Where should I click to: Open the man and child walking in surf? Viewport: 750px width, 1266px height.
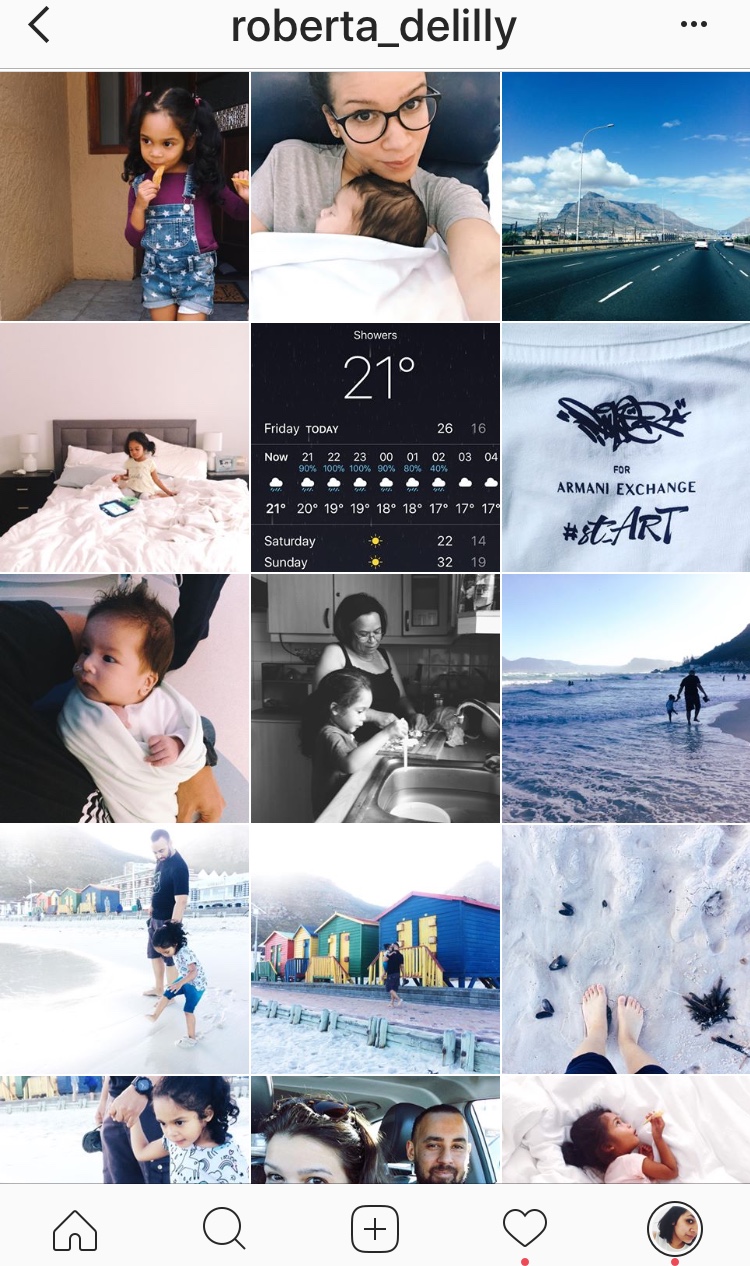tap(626, 698)
